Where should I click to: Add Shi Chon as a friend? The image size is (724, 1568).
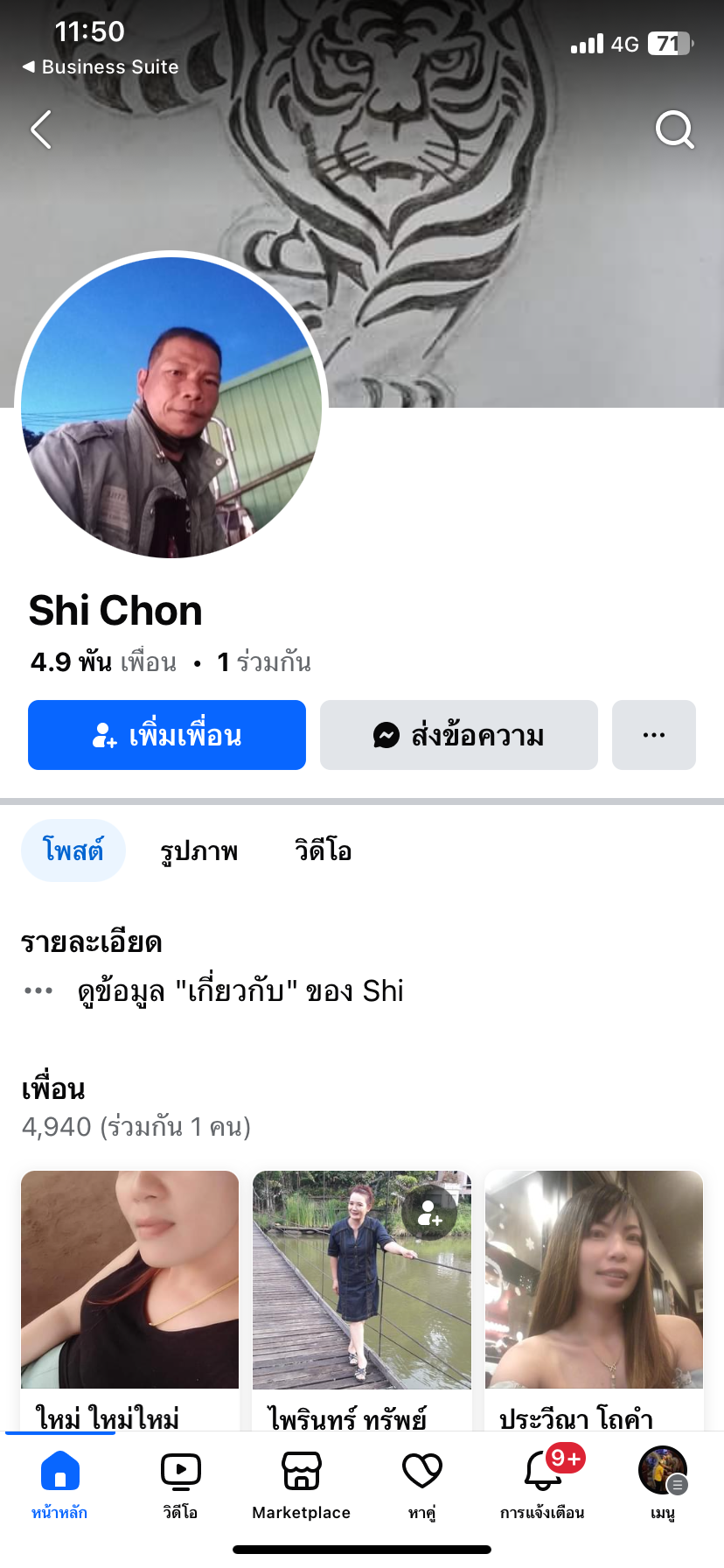pos(167,735)
